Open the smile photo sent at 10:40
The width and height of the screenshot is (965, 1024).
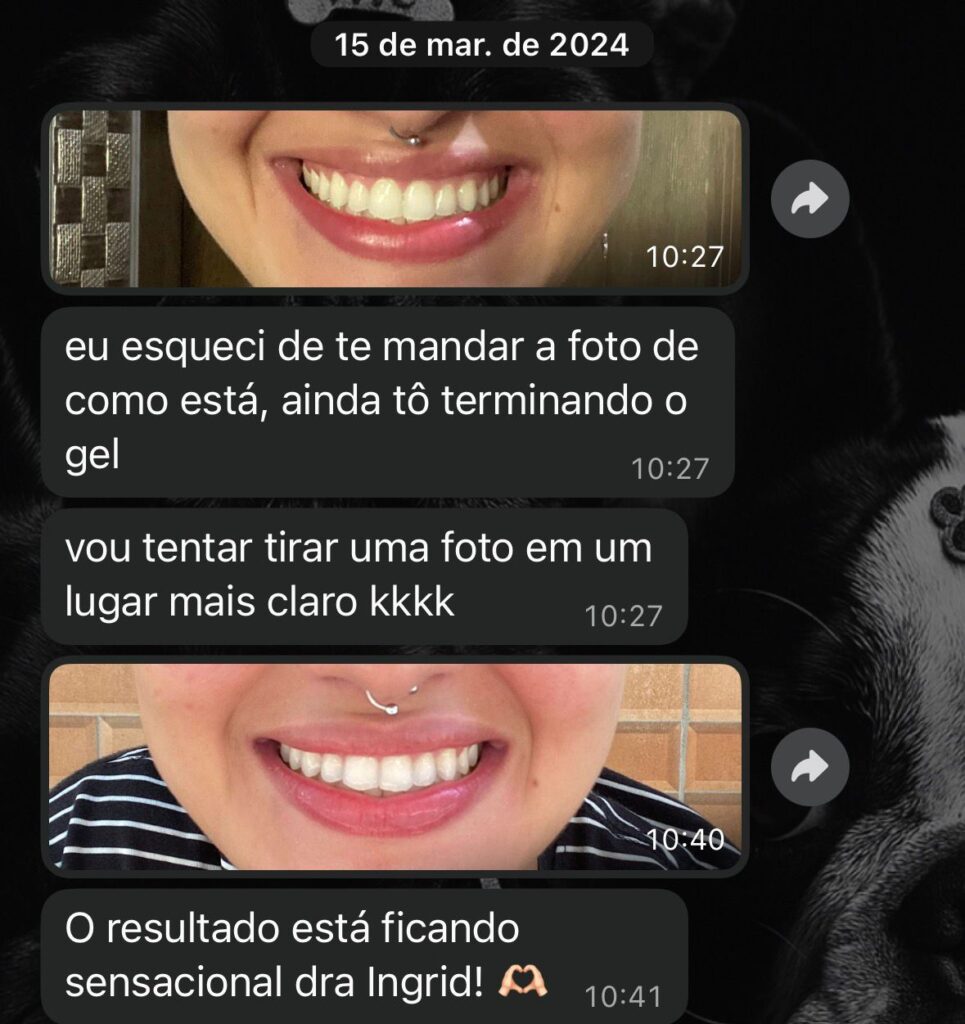(395, 766)
